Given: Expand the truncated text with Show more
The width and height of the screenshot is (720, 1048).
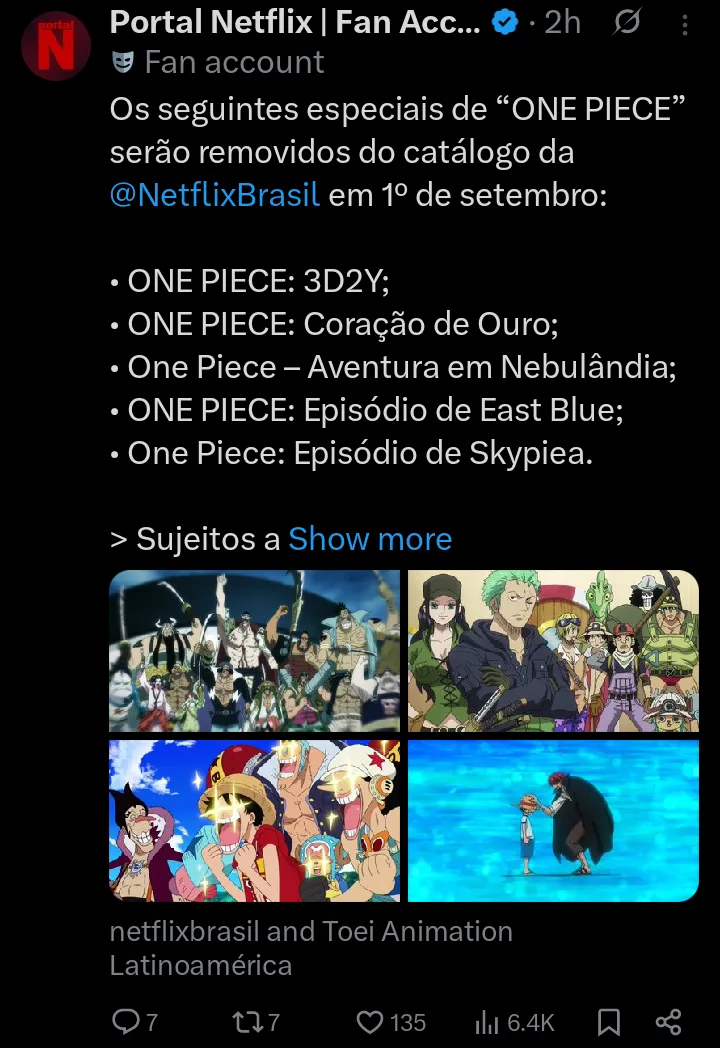Looking at the screenshot, I should pos(370,539).
